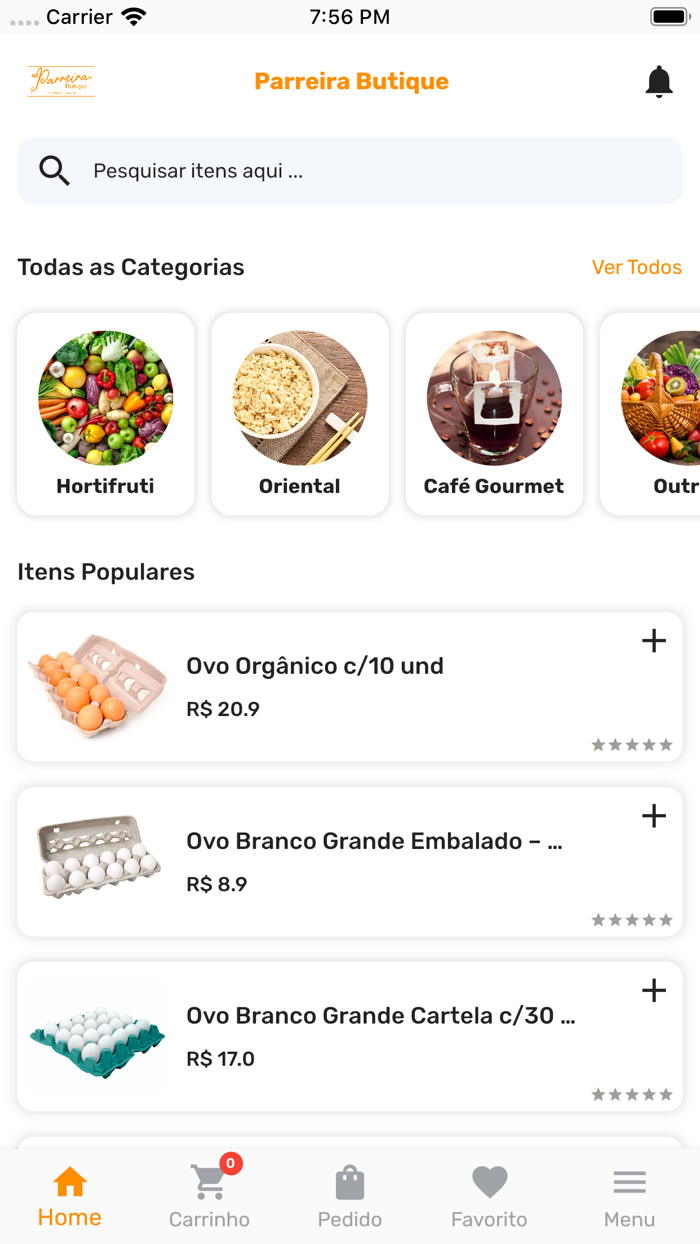Open the Ovo Branco Grande Cartela c/30 item
This screenshot has width=700, height=1244.
point(380,1017)
